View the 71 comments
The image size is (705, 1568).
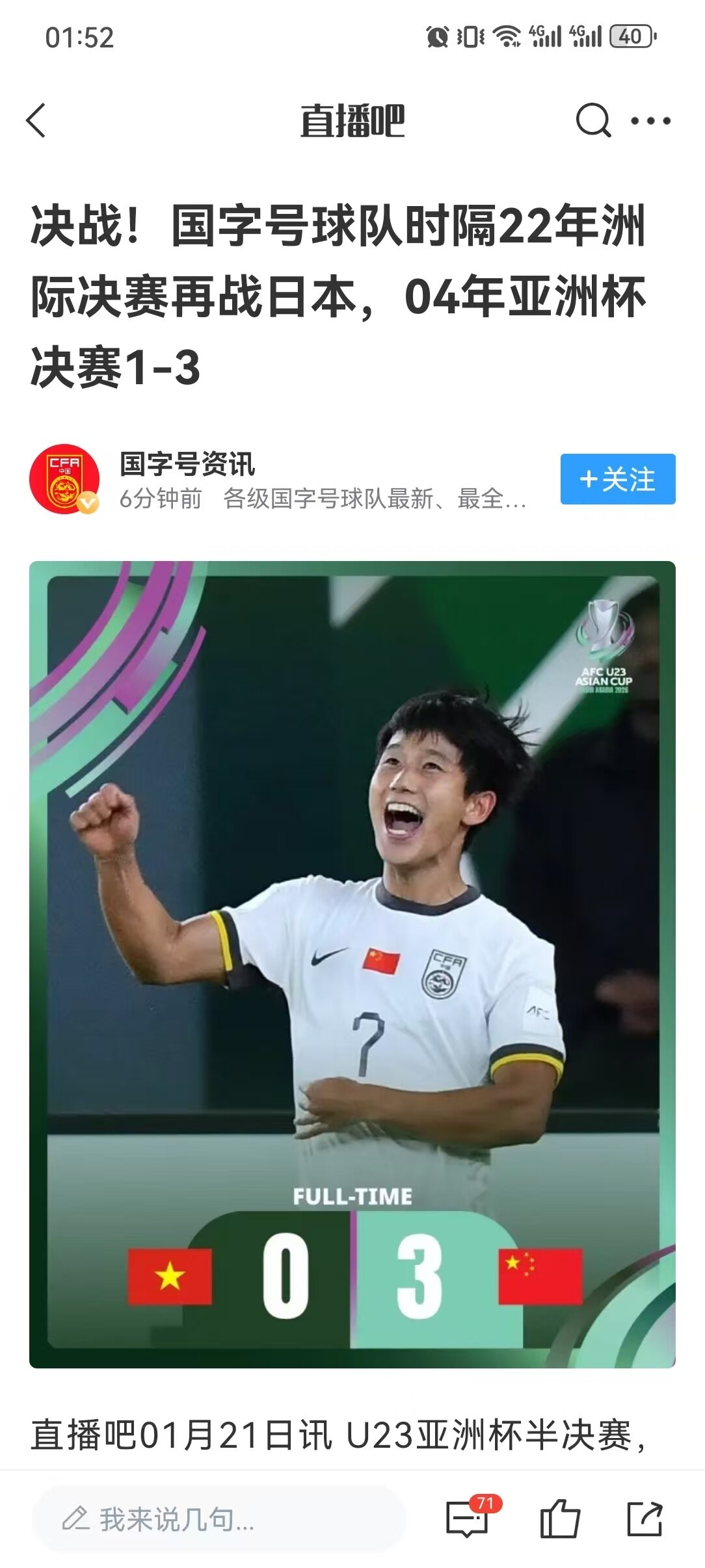[x=468, y=1519]
